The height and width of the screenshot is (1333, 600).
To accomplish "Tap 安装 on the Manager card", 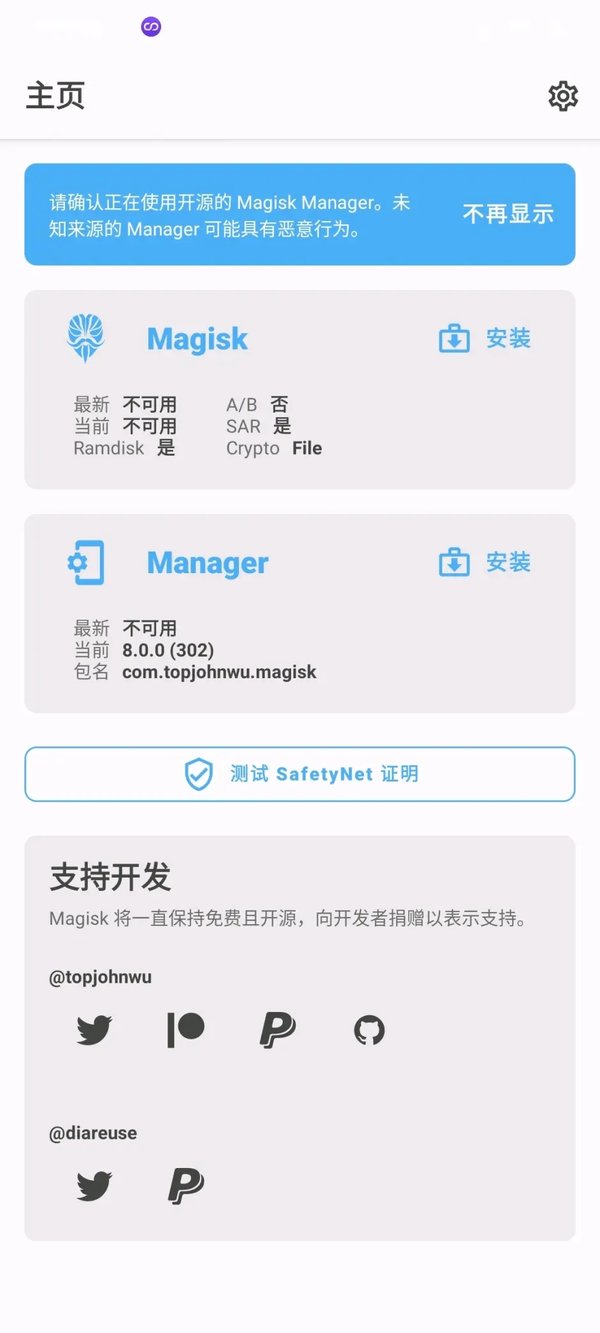I will click(486, 563).
